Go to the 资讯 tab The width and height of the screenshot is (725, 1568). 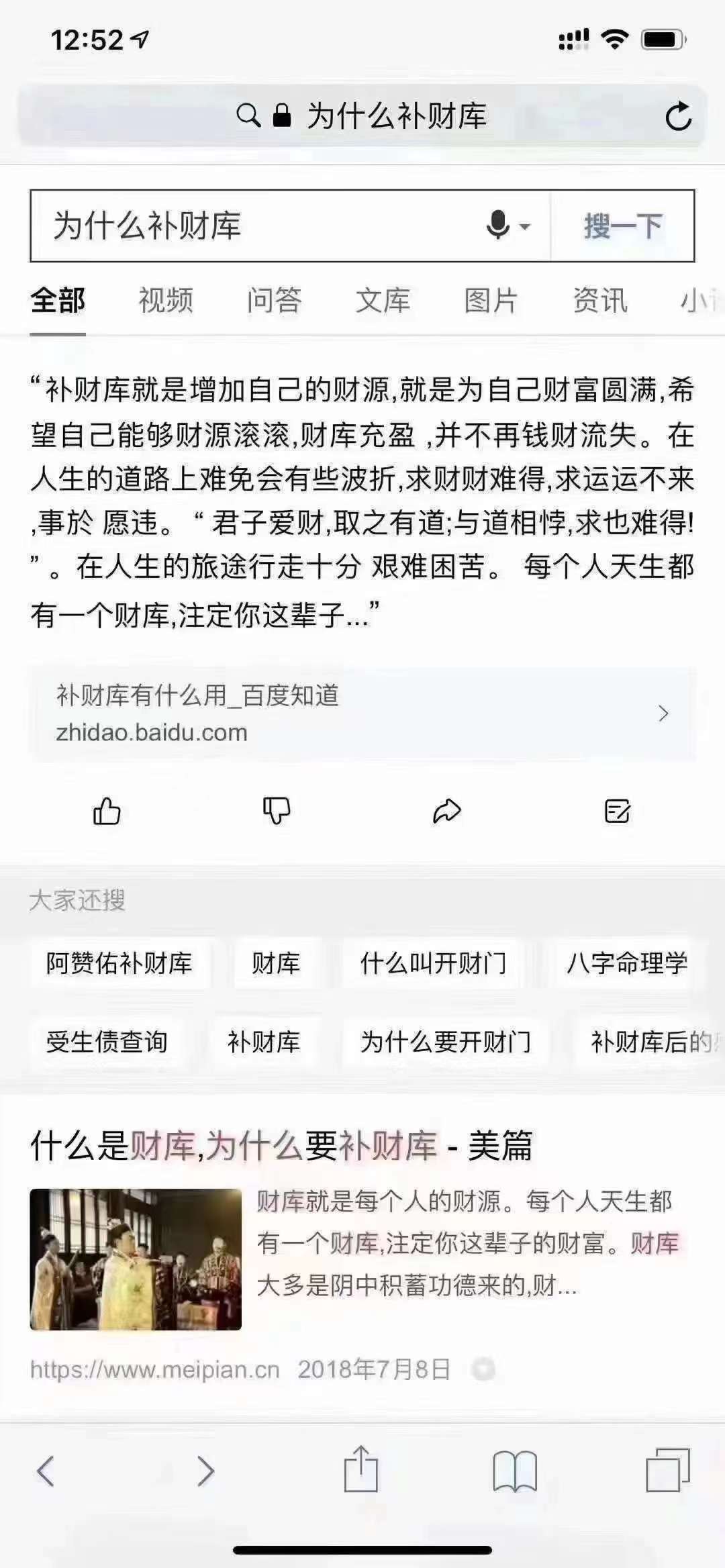pos(599,300)
